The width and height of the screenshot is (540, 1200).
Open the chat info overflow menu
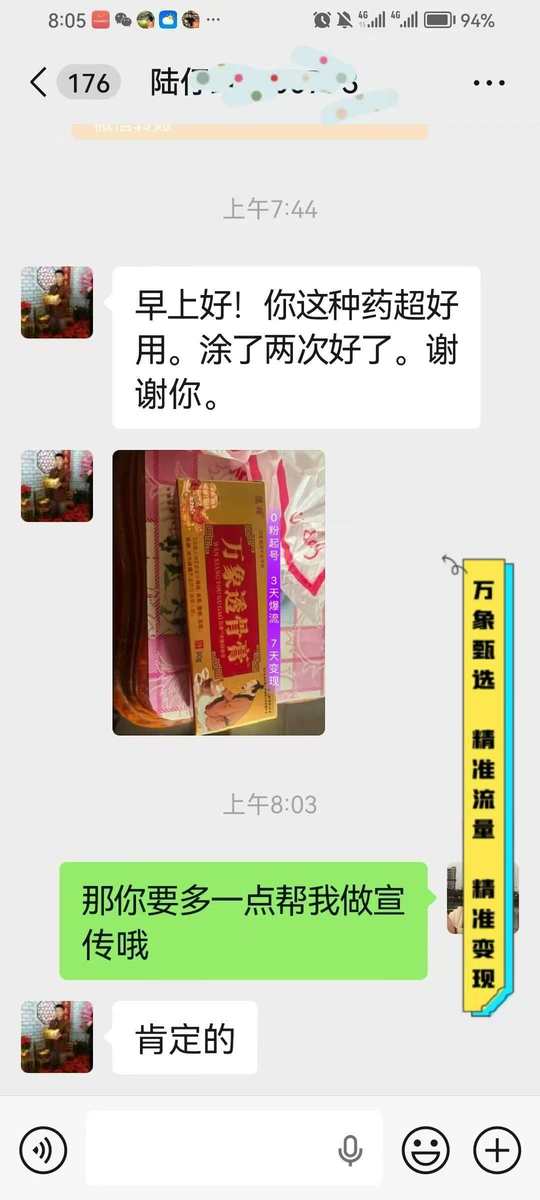point(489,83)
